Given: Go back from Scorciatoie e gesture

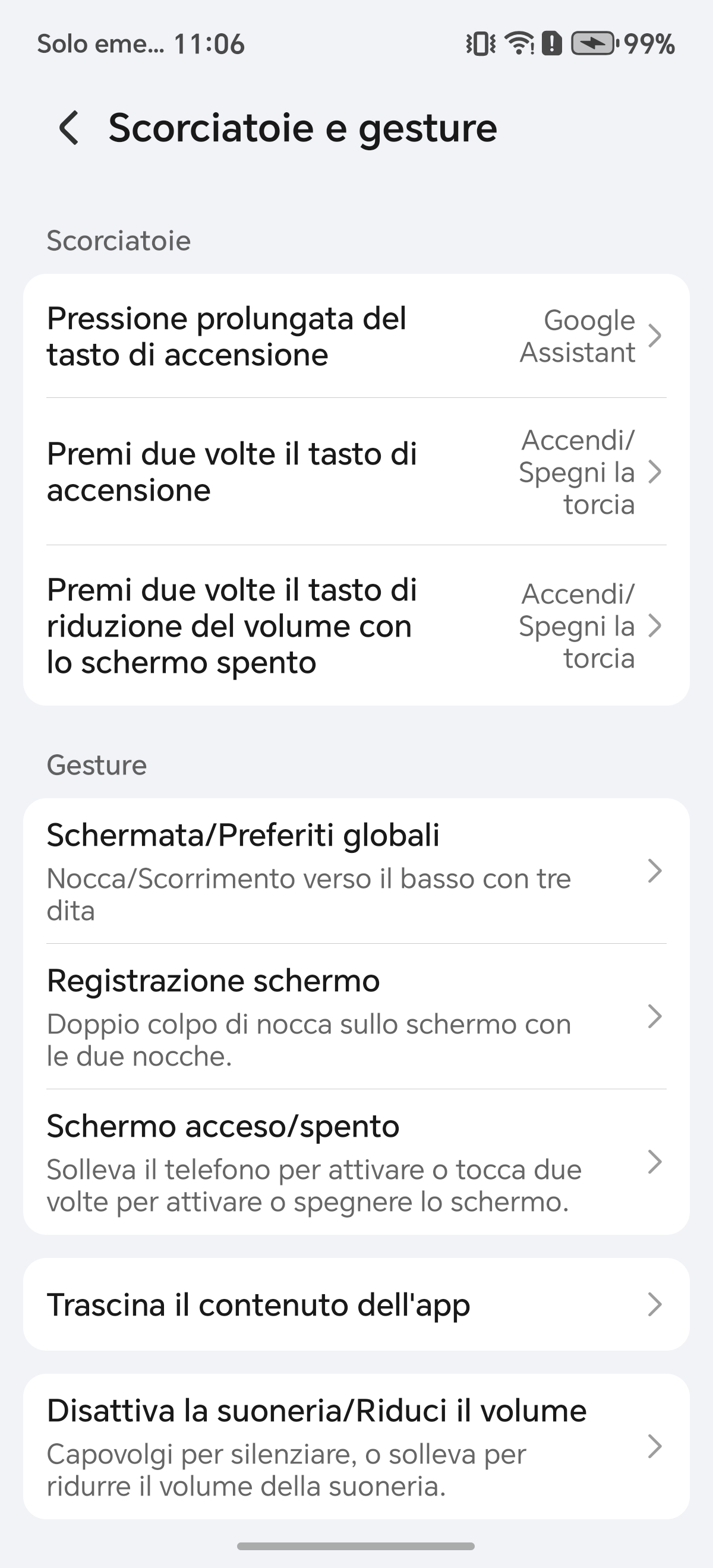Looking at the screenshot, I should 69,128.
